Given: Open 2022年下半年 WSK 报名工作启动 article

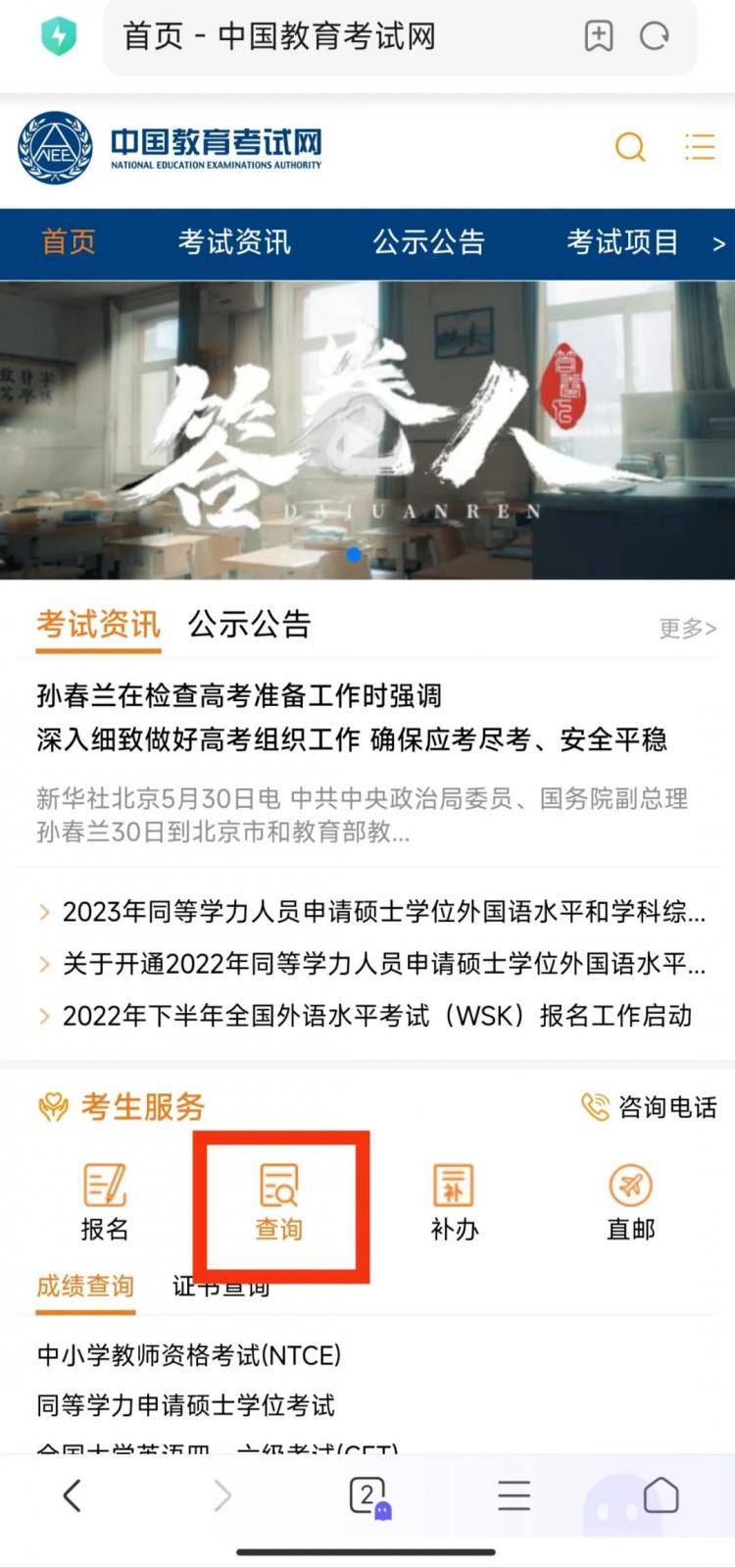Looking at the screenshot, I should tap(376, 1016).
